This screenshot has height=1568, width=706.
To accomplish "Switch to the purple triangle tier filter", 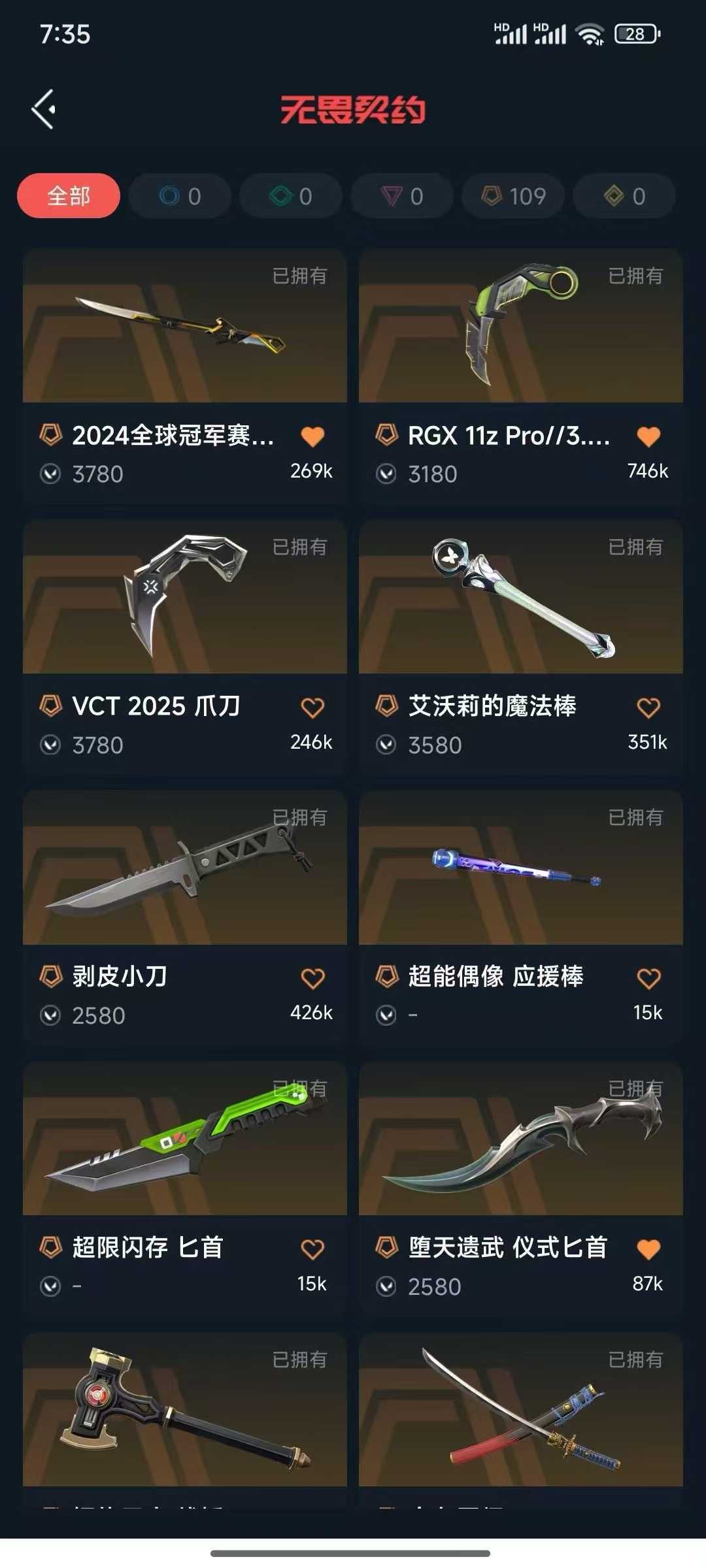I will click(402, 196).
